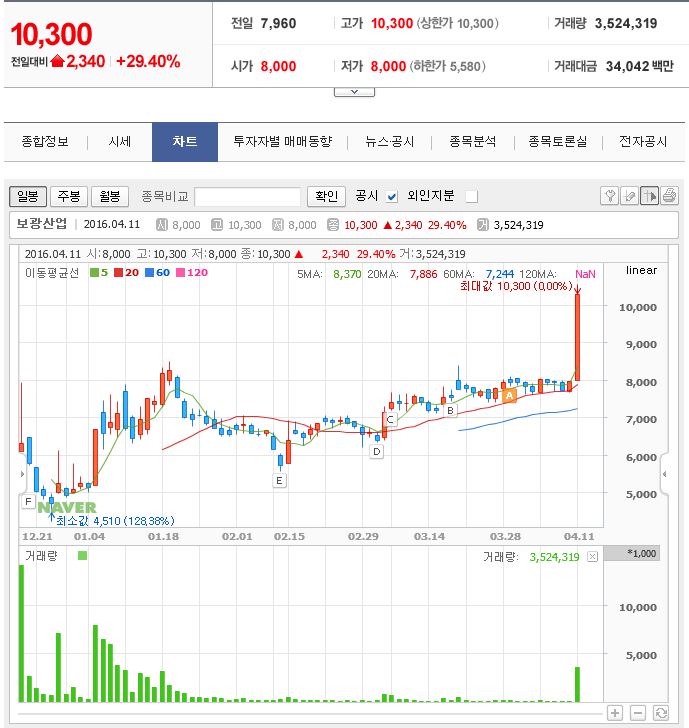This screenshot has height=728, width=689.
Task: Close the 거래량 volume indicator
Action: tap(592, 557)
